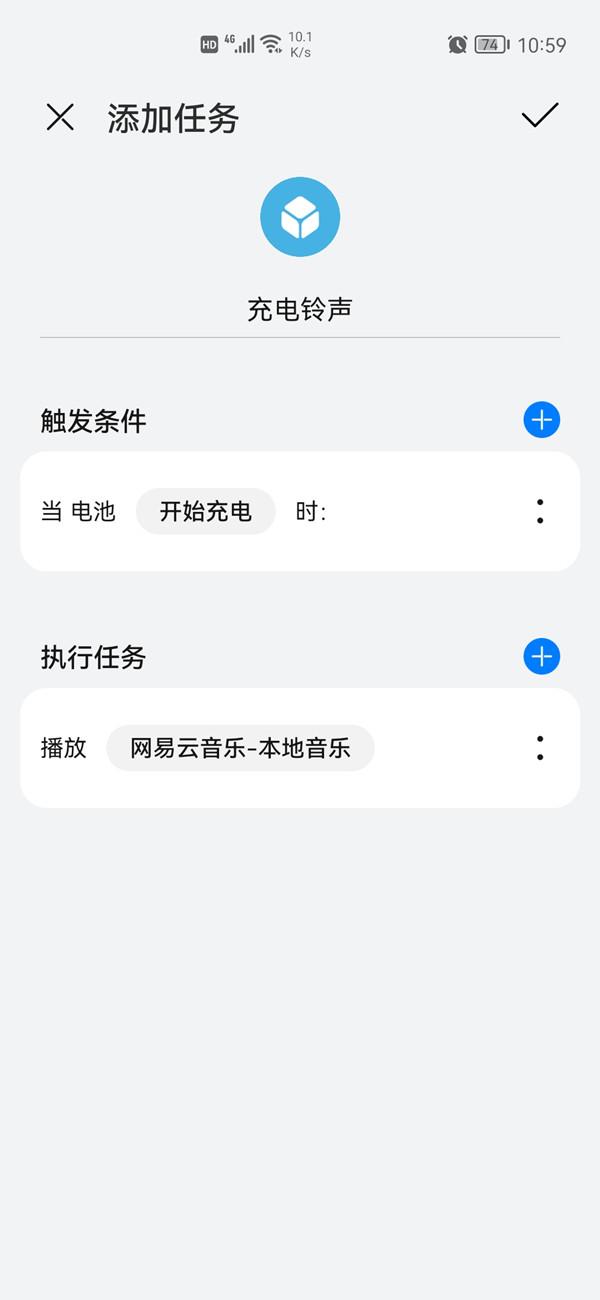This screenshot has width=600, height=1300.
Task: Open more options for 播放 action
Action: click(x=540, y=748)
